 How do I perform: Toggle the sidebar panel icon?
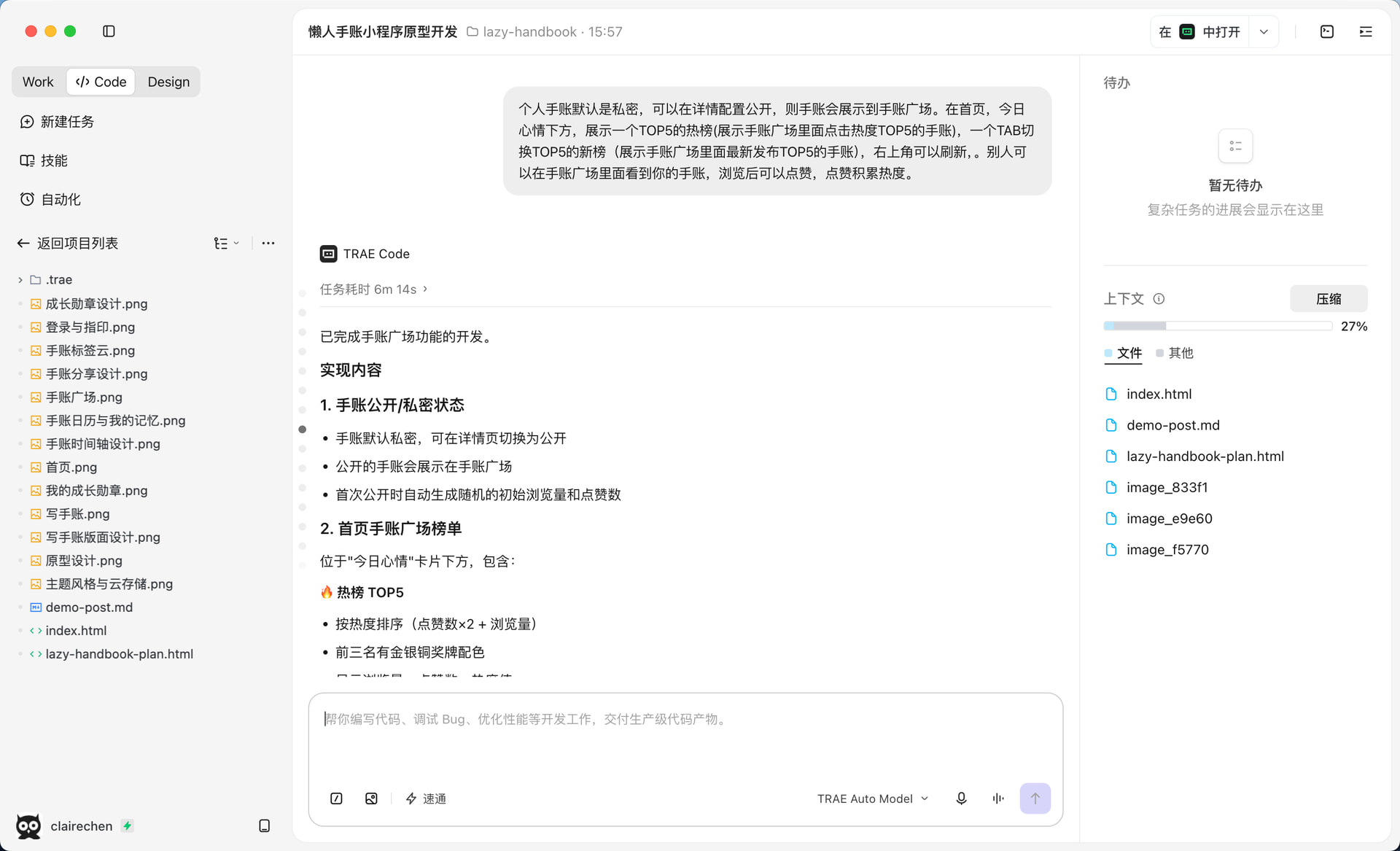point(109,31)
